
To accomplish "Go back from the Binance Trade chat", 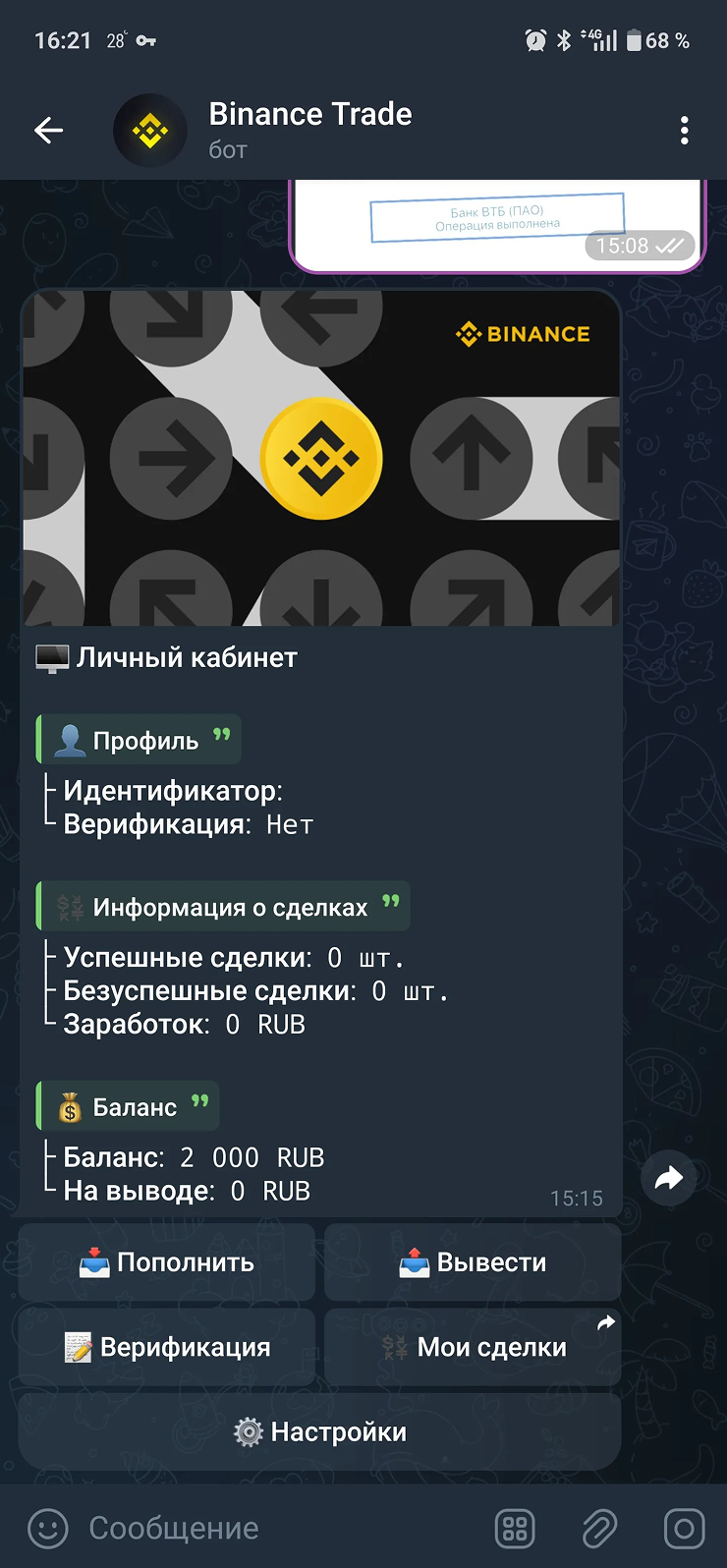I will [48, 131].
